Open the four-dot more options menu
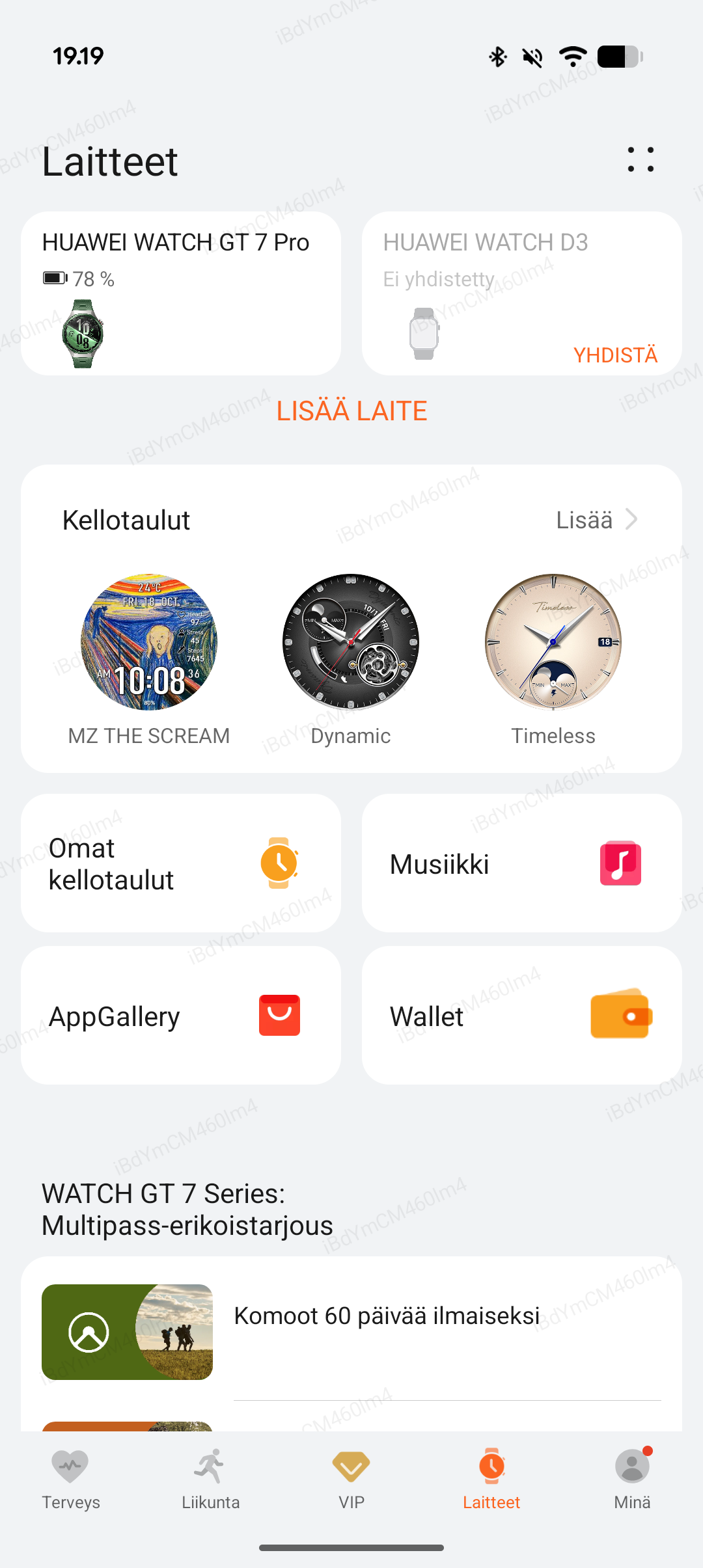Viewport: 703px width, 1568px height. [641, 159]
